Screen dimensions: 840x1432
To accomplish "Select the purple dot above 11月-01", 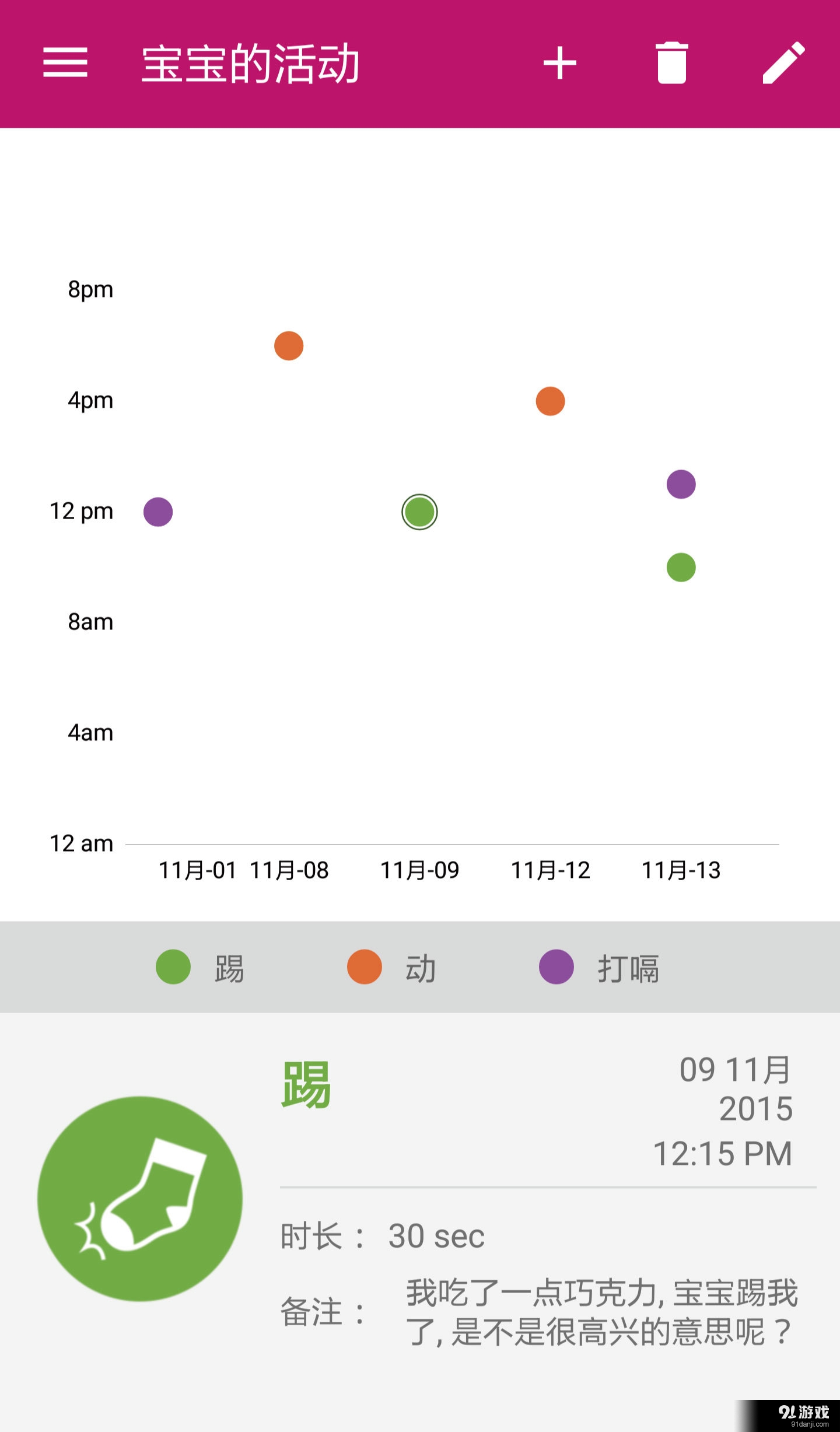I will click(157, 512).
